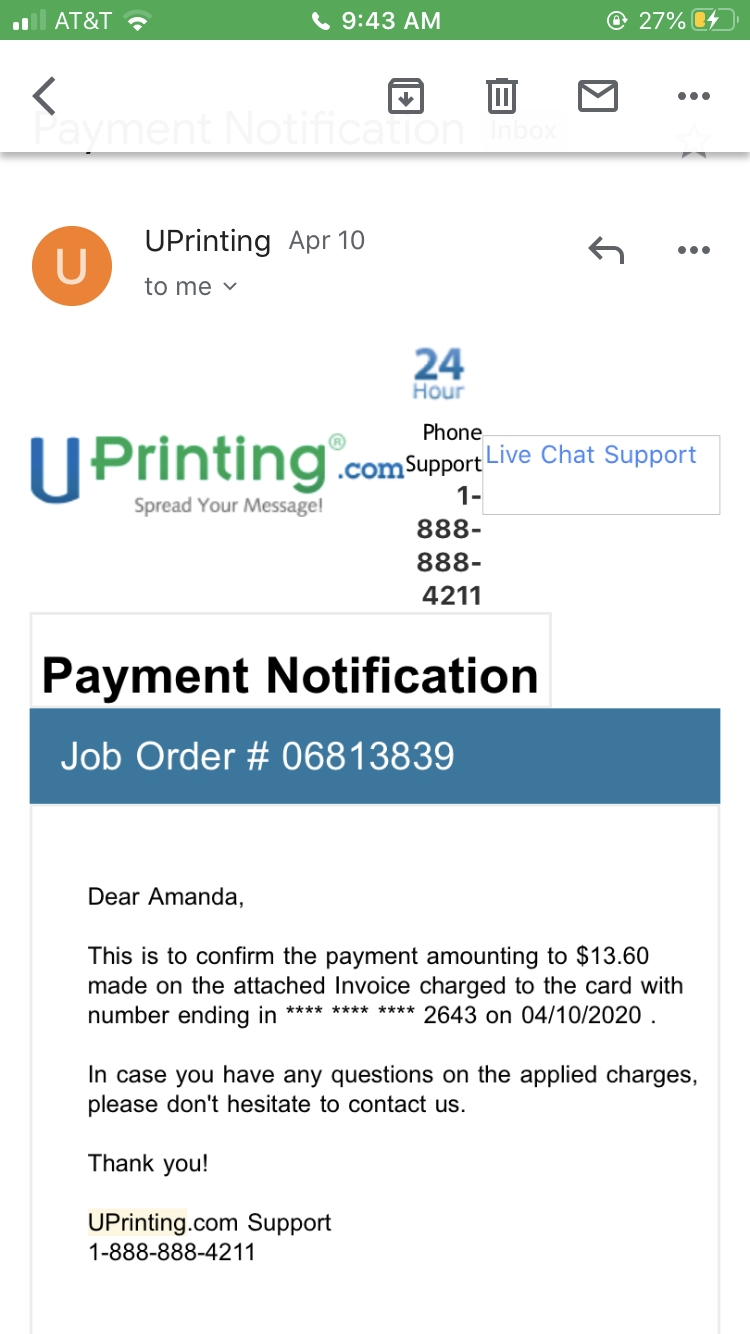This screenshot has height=1334, width=750.
Task: Open message options via three-dot icon beside reply
Action: pos(693,249)
